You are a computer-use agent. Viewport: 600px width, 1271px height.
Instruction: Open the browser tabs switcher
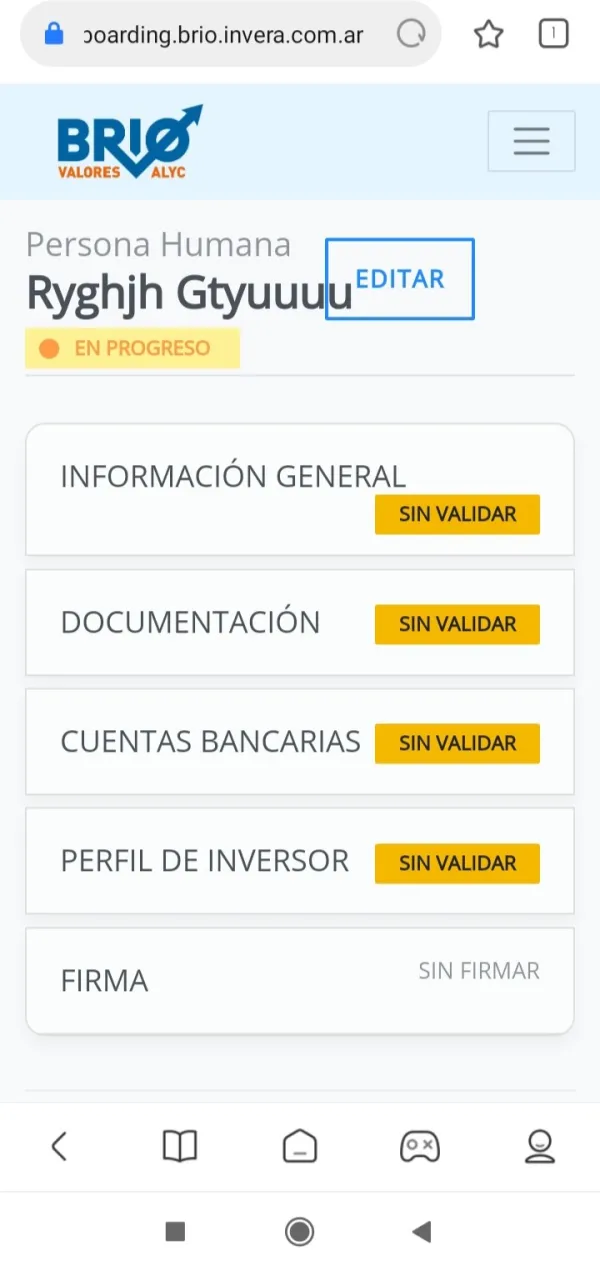click(x=553, y=35)
